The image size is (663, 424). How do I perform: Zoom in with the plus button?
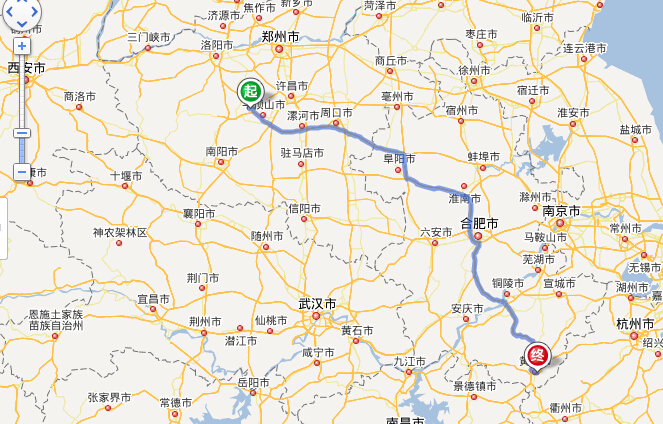point(22,46)
